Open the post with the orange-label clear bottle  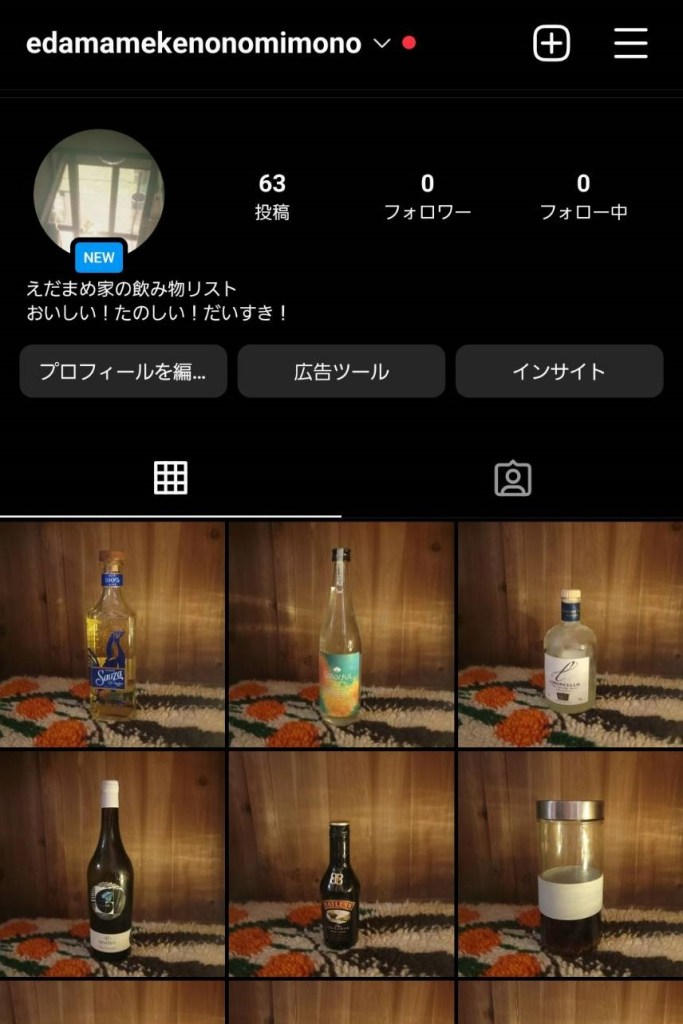point(341,634)
